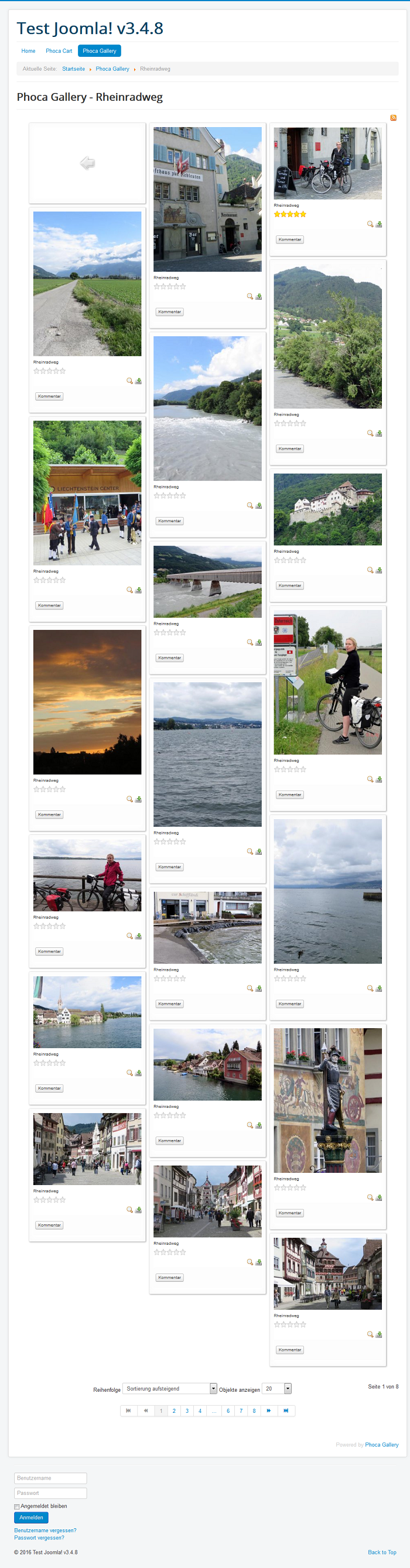Viewport: 410px width, 1568px height.
Task: Tap the Anmelden login button
Action: [31, 1518]
